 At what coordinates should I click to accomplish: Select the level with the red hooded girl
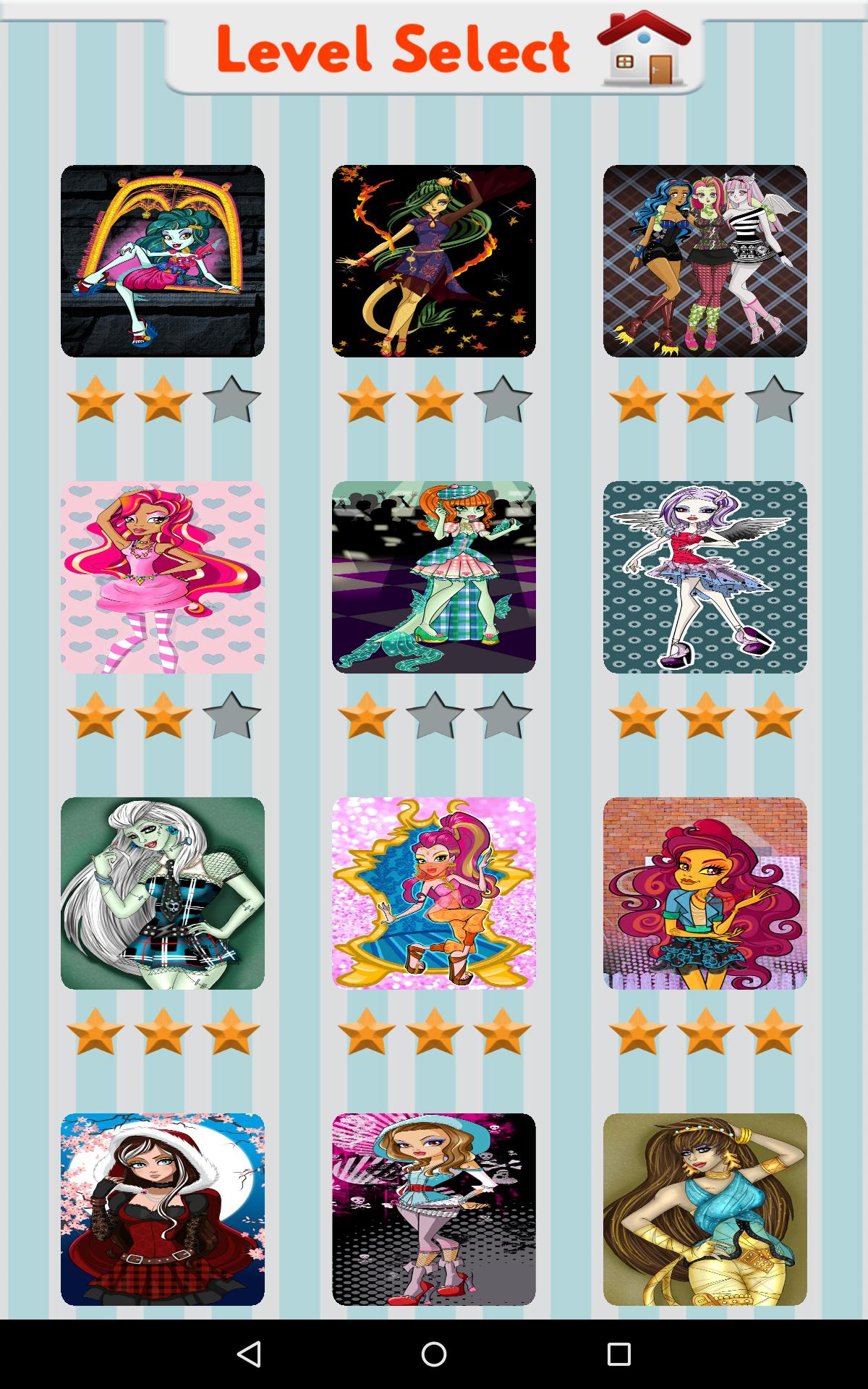[163, 1209]
